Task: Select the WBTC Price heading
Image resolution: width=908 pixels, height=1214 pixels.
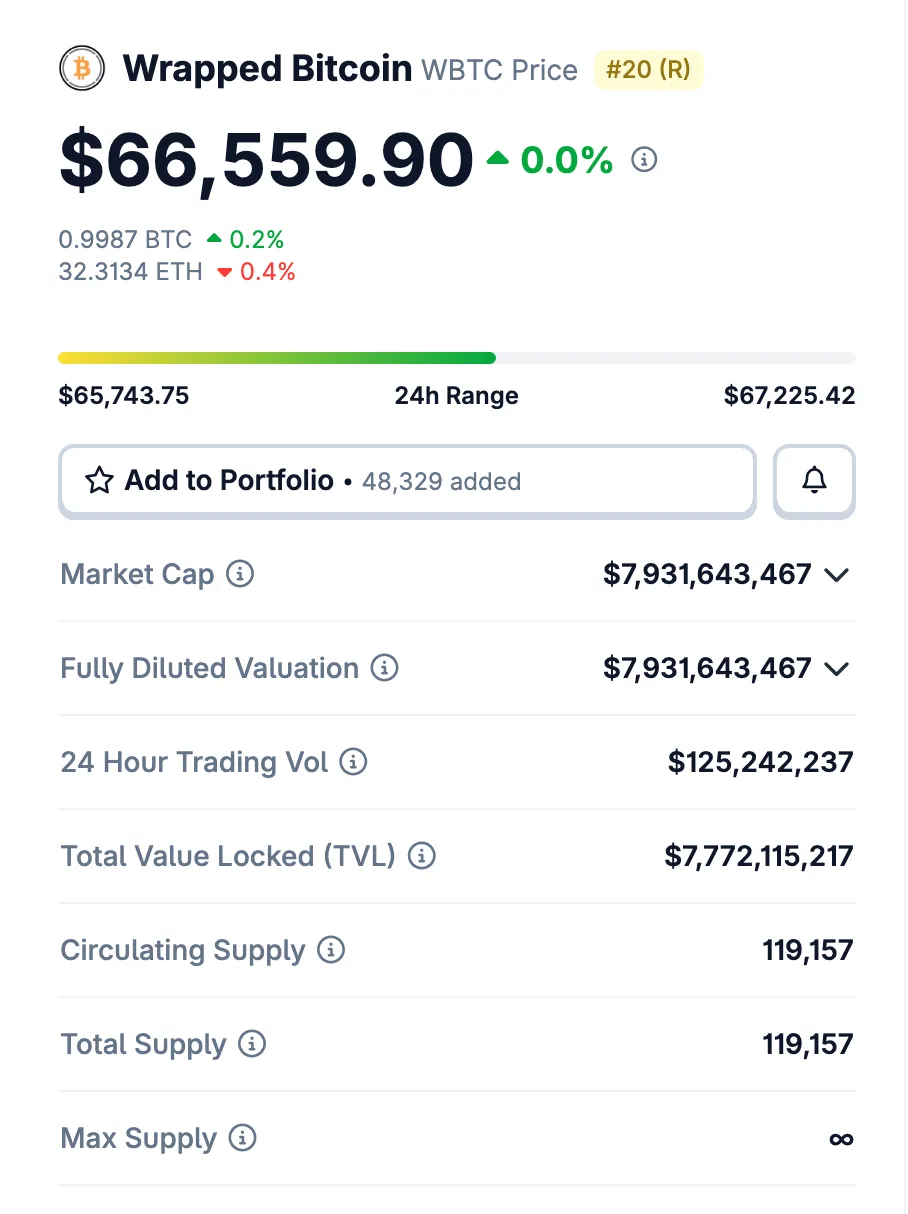Action: (x=498, y=71)
